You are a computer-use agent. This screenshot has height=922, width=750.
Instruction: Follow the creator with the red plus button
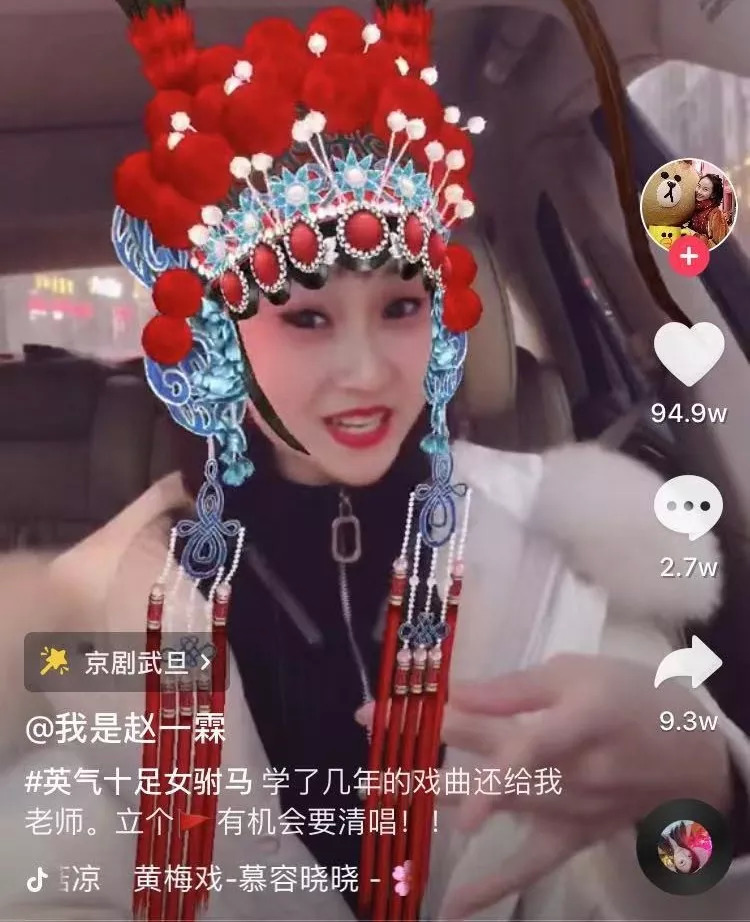coord(688,258)
